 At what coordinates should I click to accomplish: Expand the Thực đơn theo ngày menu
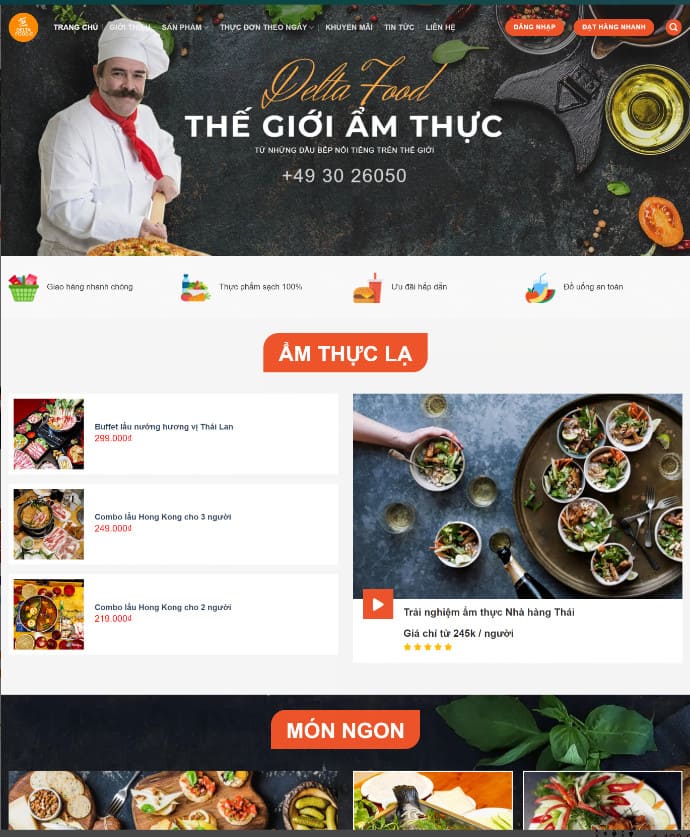[264, 27]
